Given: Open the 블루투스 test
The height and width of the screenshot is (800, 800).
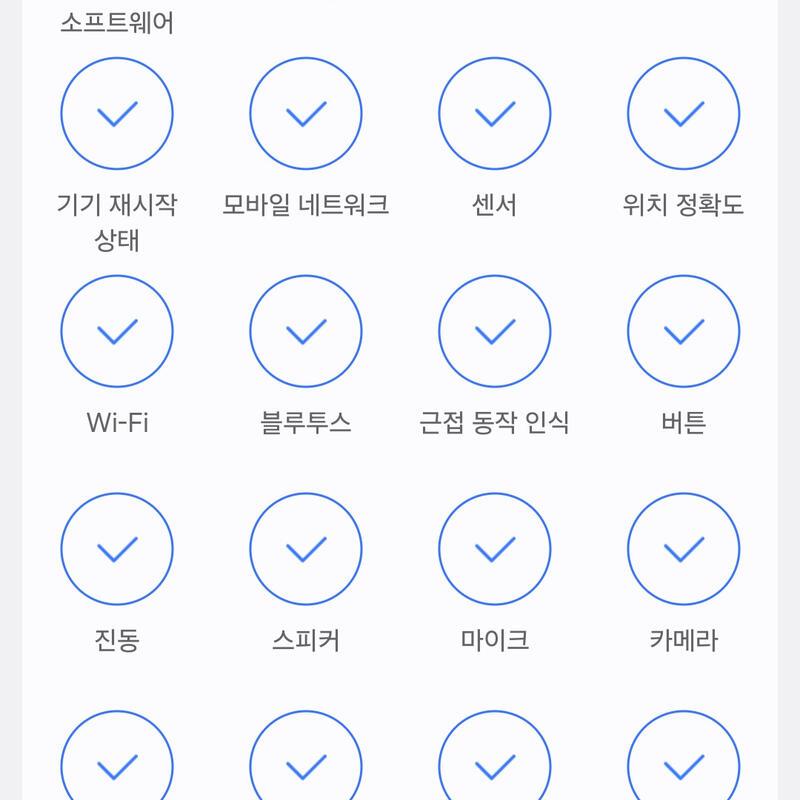Looking at the screenshot, I should tap(305, 331).
